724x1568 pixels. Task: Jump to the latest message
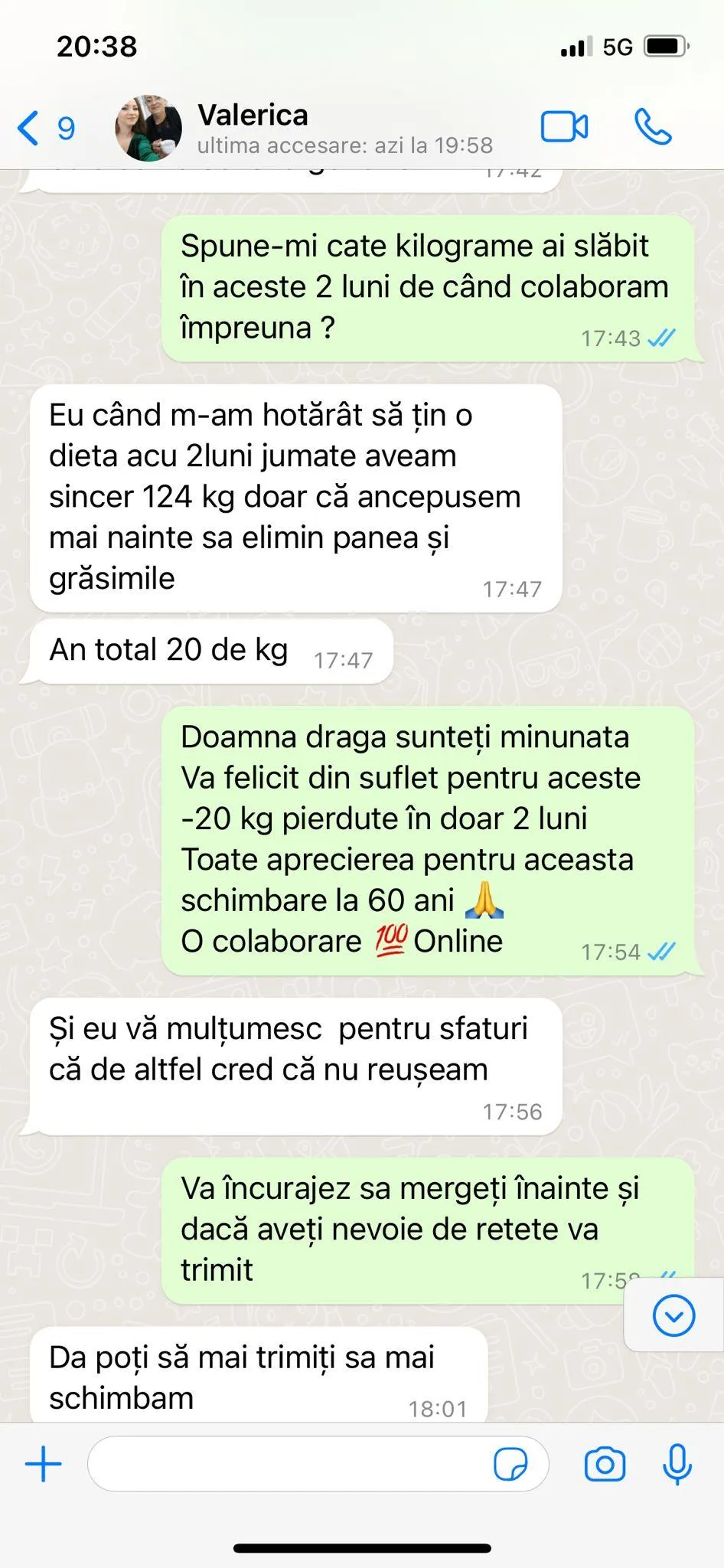(x=673, y=1316)
